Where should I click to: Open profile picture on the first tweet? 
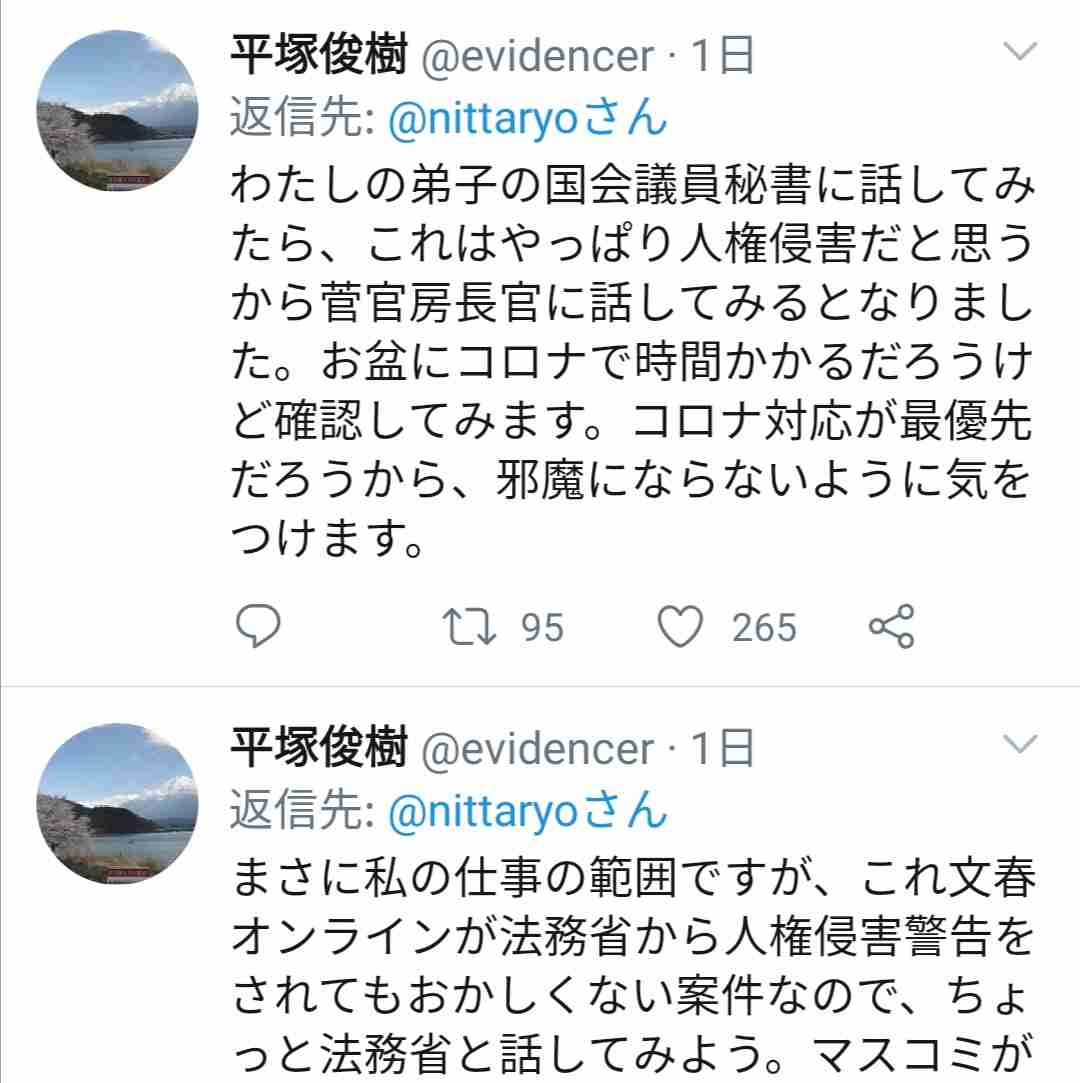point(117,112)
